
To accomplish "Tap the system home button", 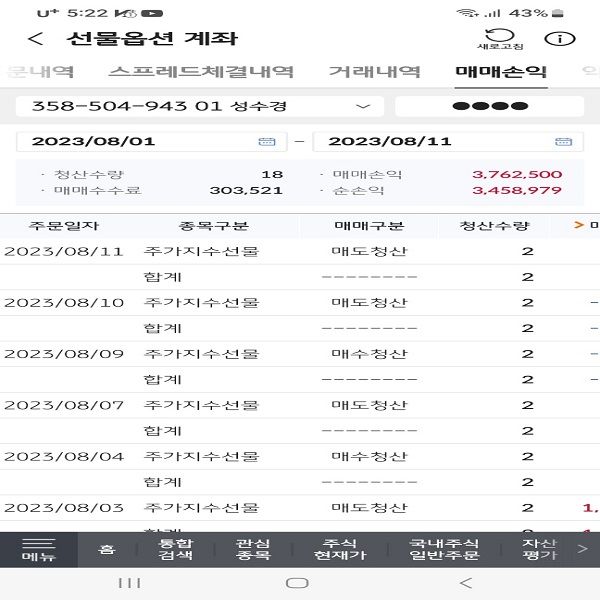I will click(x=297, y=583).
